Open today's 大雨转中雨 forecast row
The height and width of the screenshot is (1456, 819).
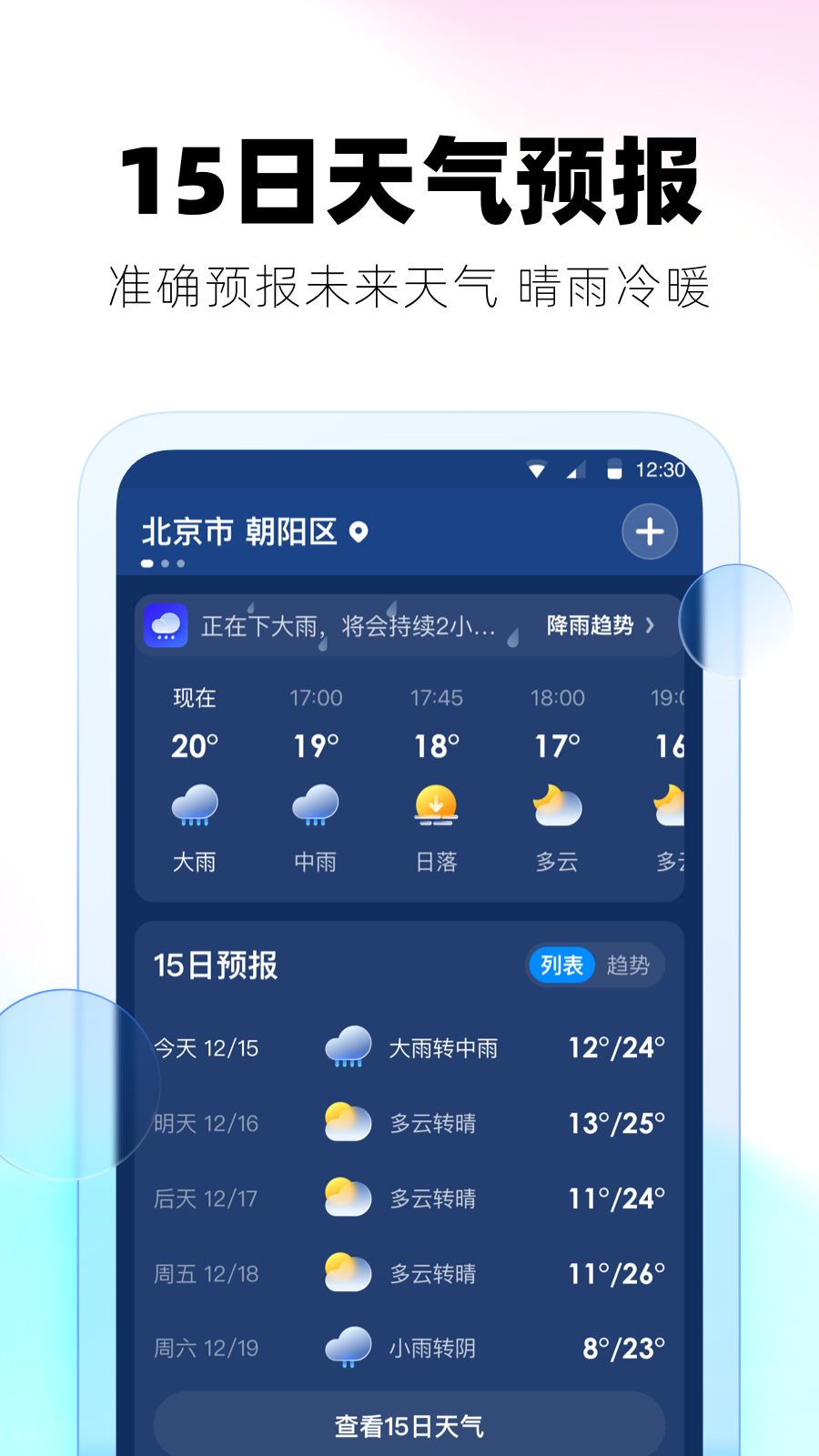409,1046
